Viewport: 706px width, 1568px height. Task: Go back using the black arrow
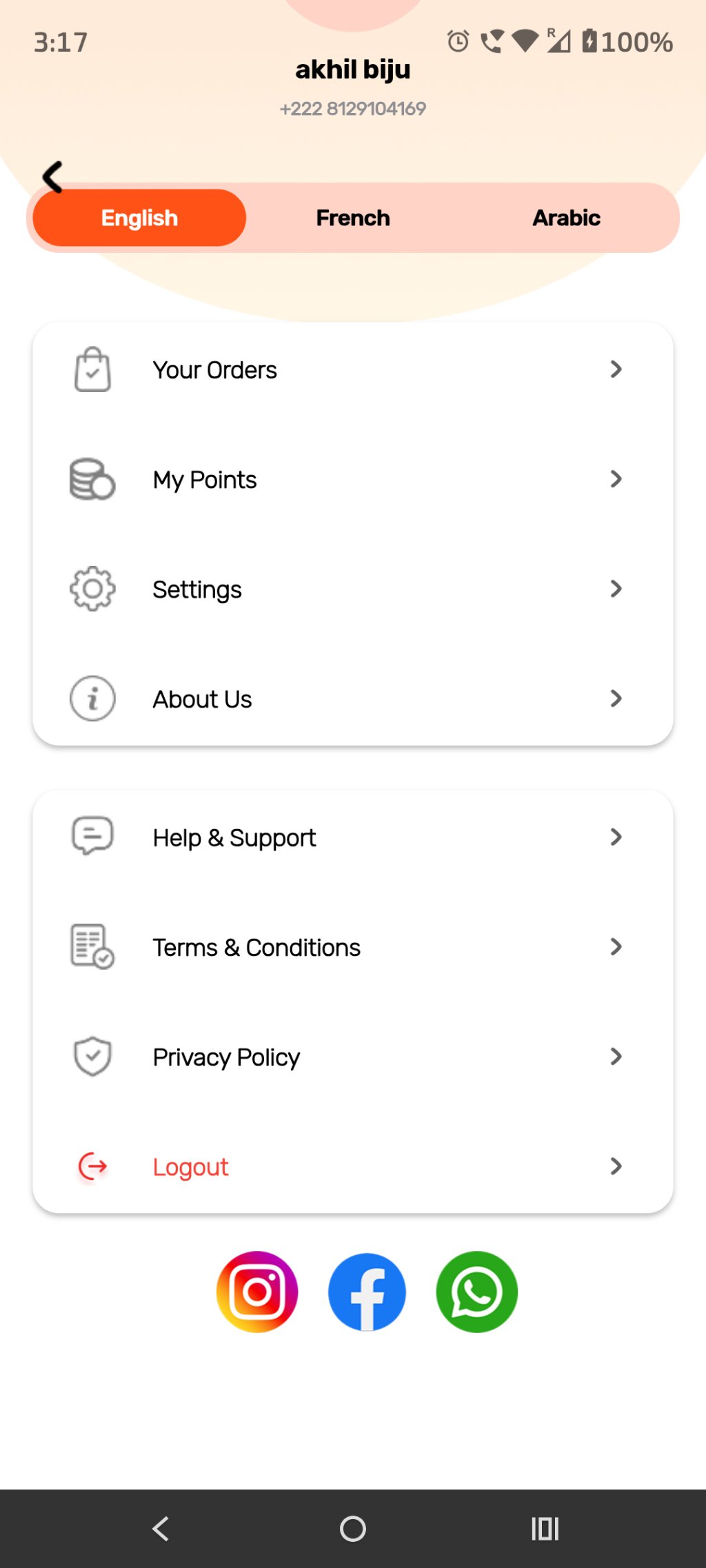tap(52, 176)
